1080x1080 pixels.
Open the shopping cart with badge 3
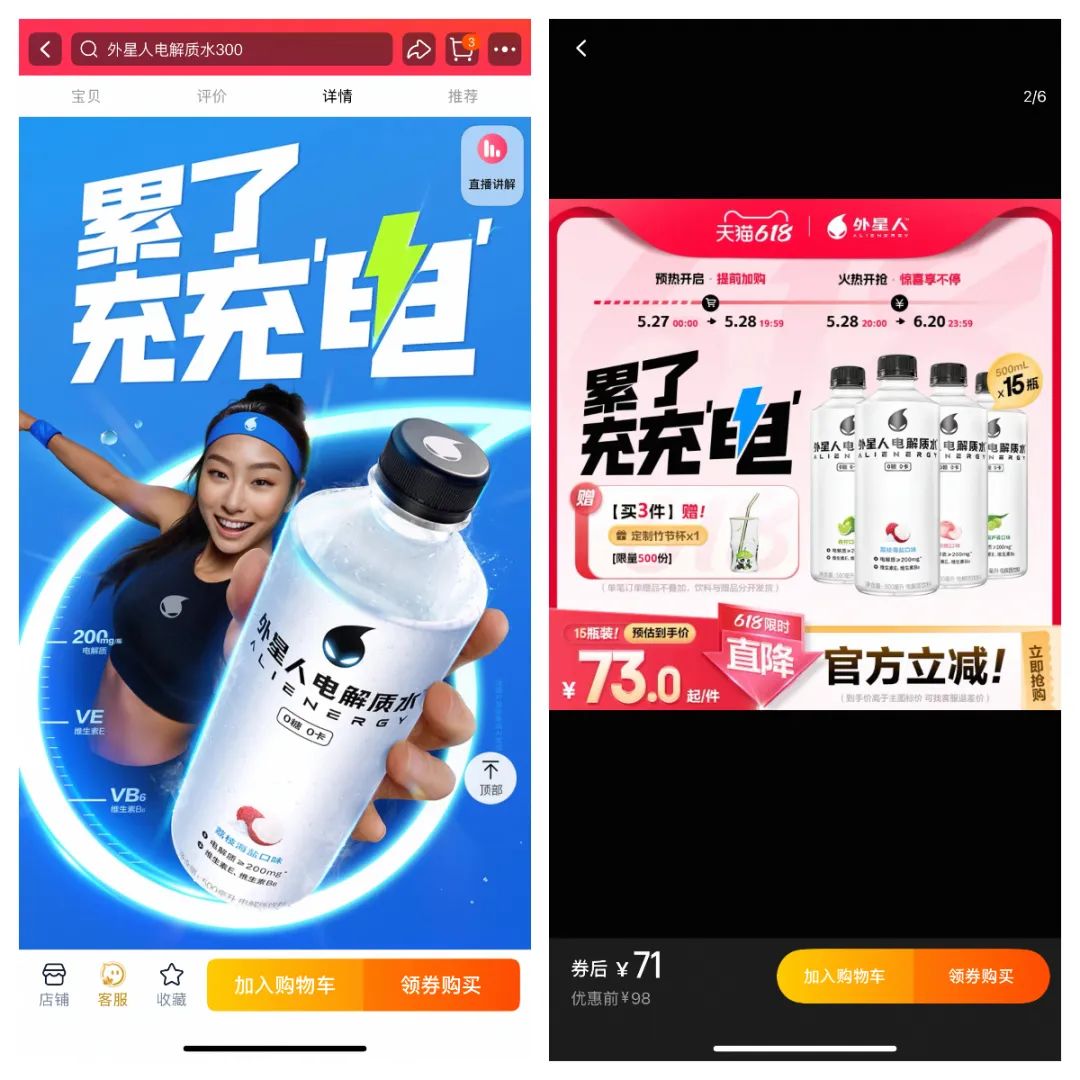pyautogui.click(x=462, y=49)
